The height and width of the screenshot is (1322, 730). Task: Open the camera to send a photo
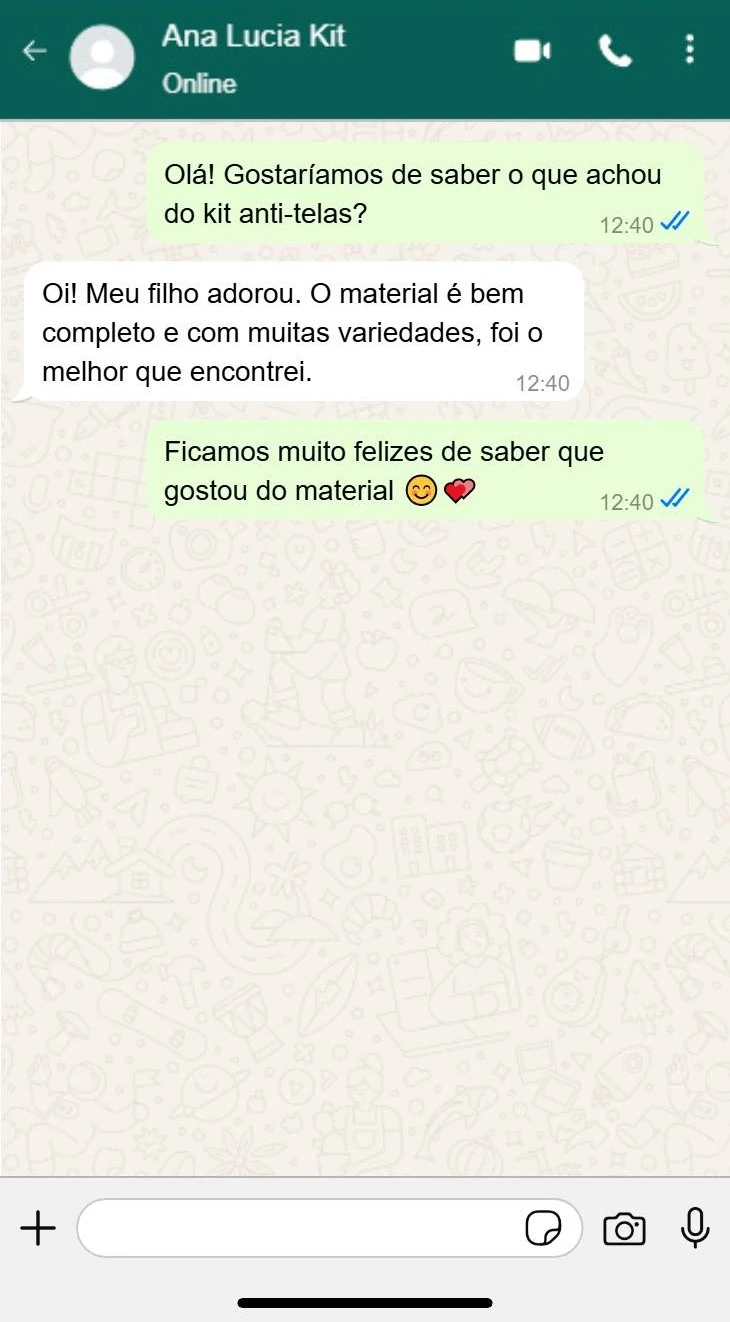pyautogui.click(x=624, y=1228)
